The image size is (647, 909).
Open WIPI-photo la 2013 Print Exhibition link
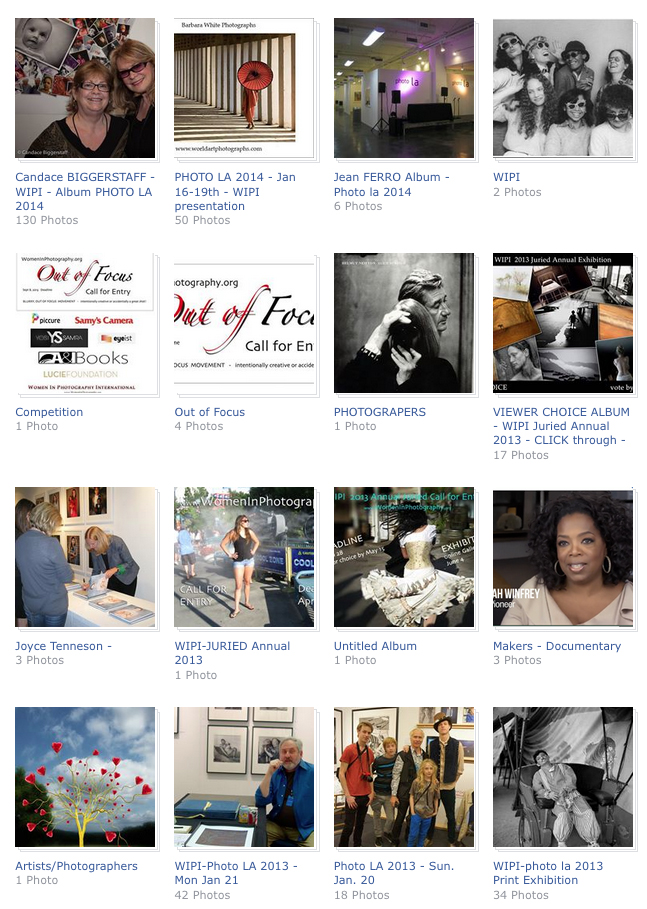(547, 873)
